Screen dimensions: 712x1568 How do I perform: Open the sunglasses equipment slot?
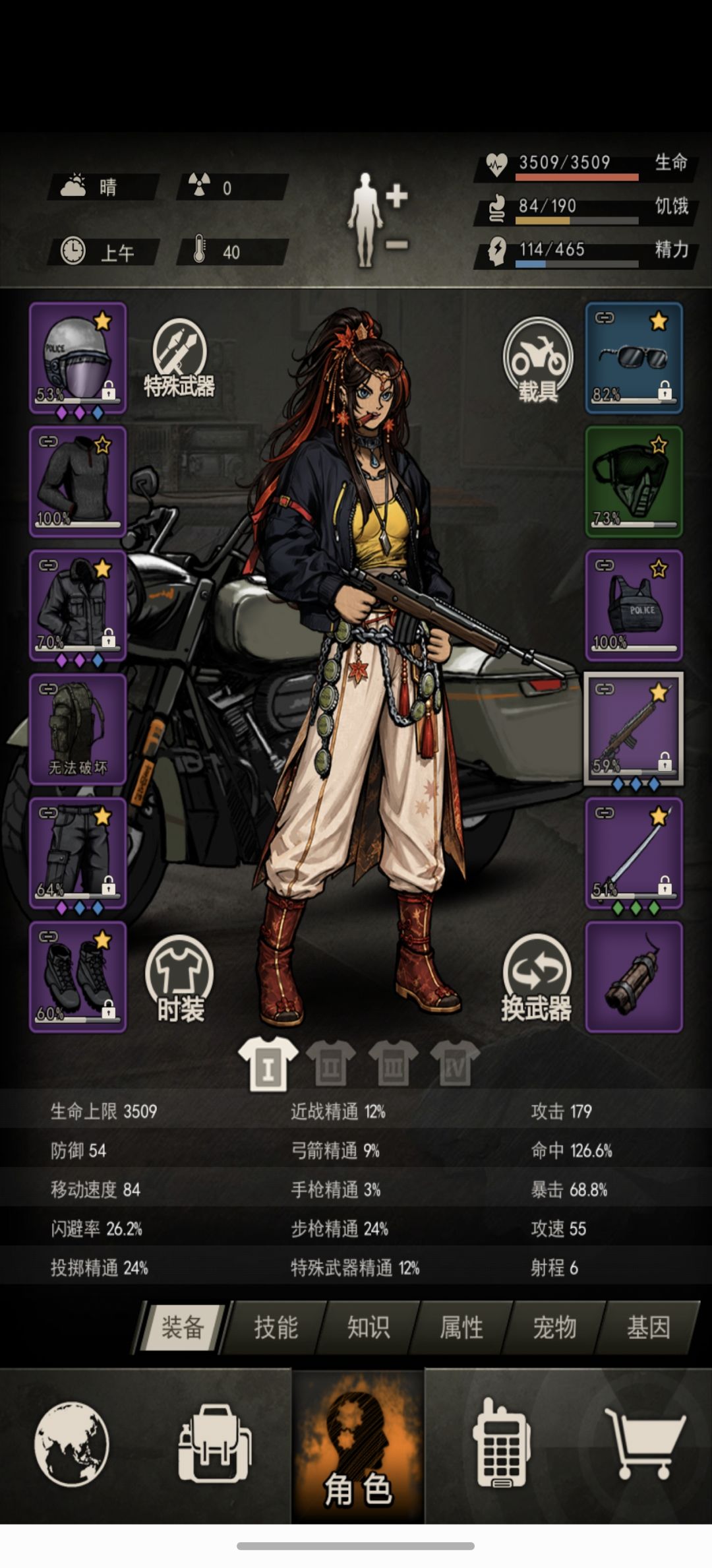point(634,358)
